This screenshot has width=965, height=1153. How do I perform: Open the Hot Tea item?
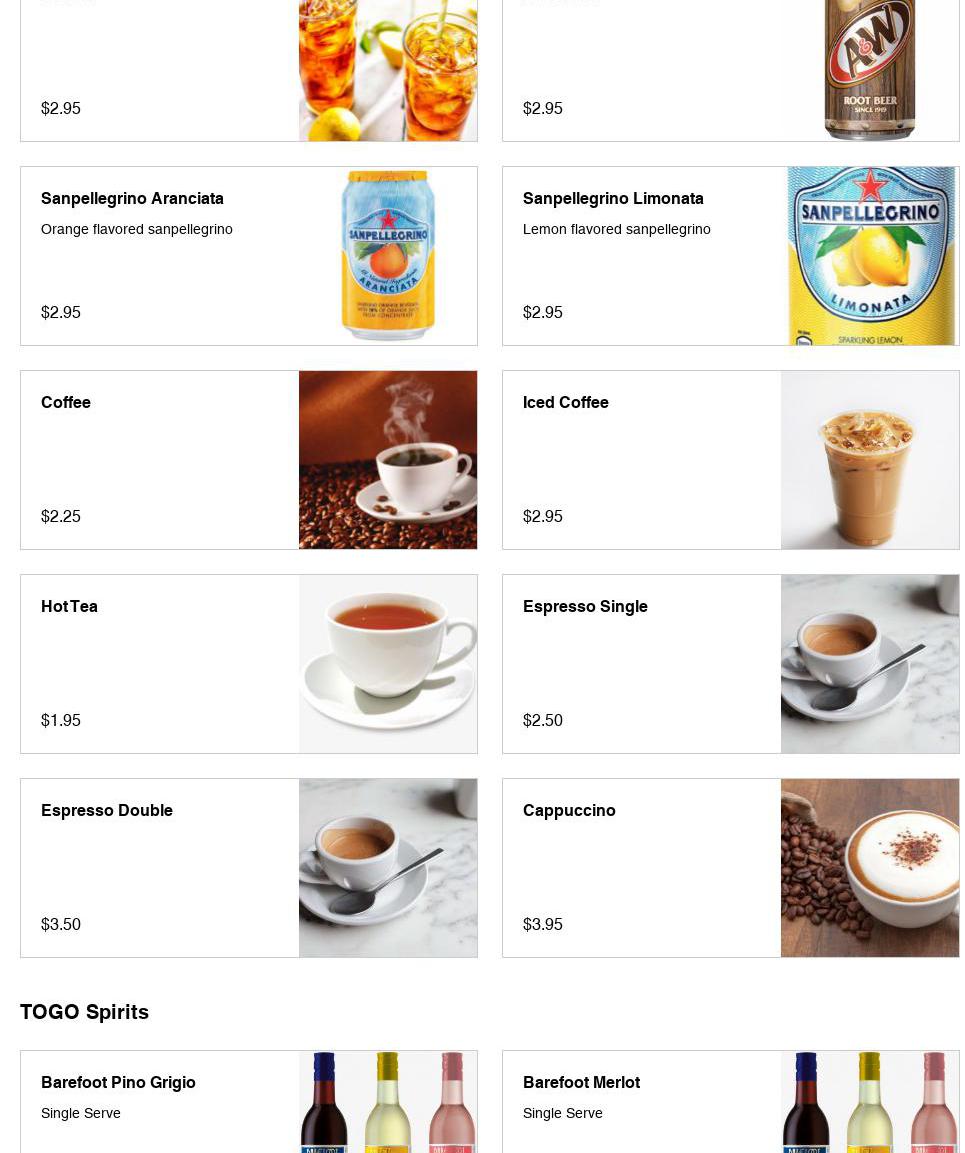(x=248, y=664)
